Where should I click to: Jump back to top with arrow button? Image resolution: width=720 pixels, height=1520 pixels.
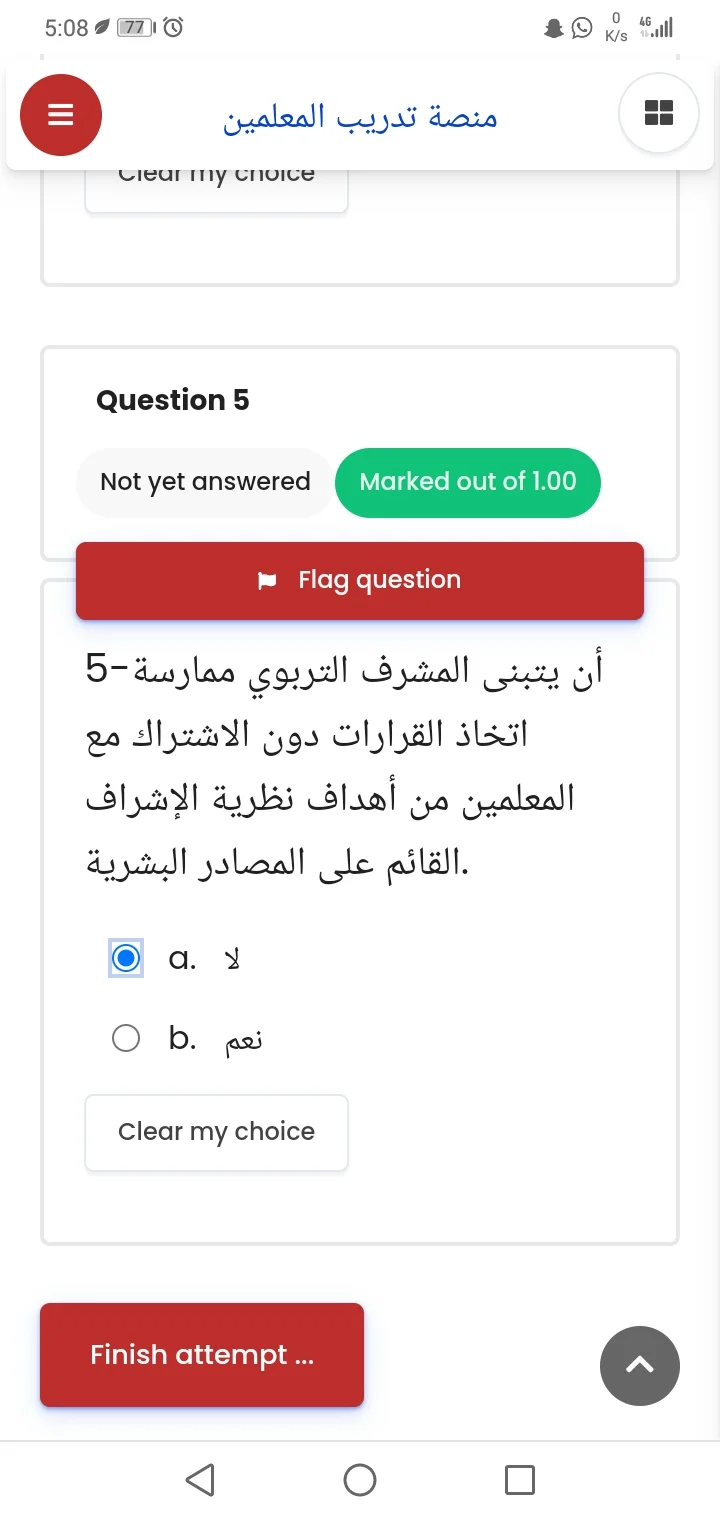point(640,1365)
